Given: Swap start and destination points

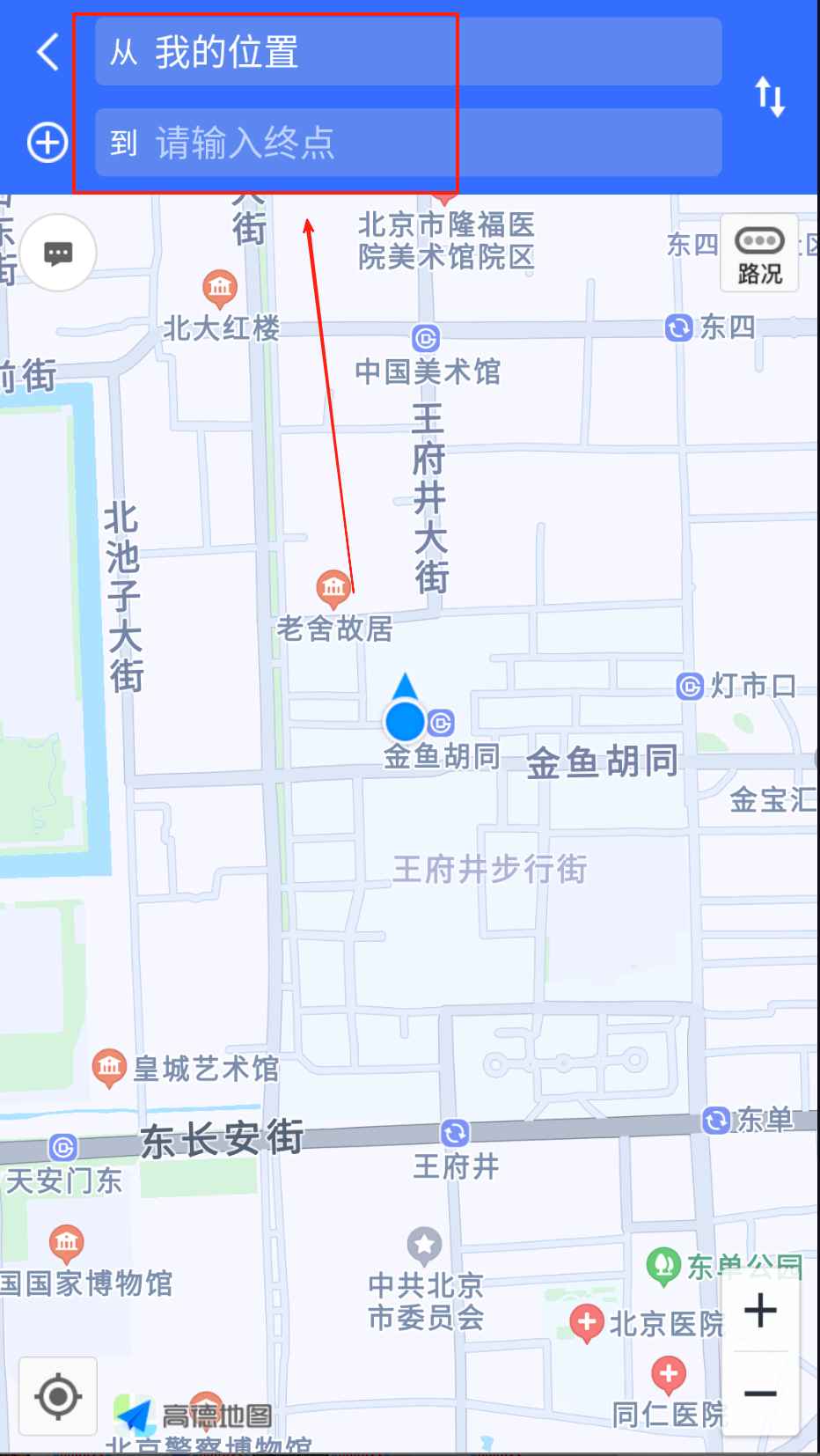Looking at the screenshot, I should click(x=770, y=97).
